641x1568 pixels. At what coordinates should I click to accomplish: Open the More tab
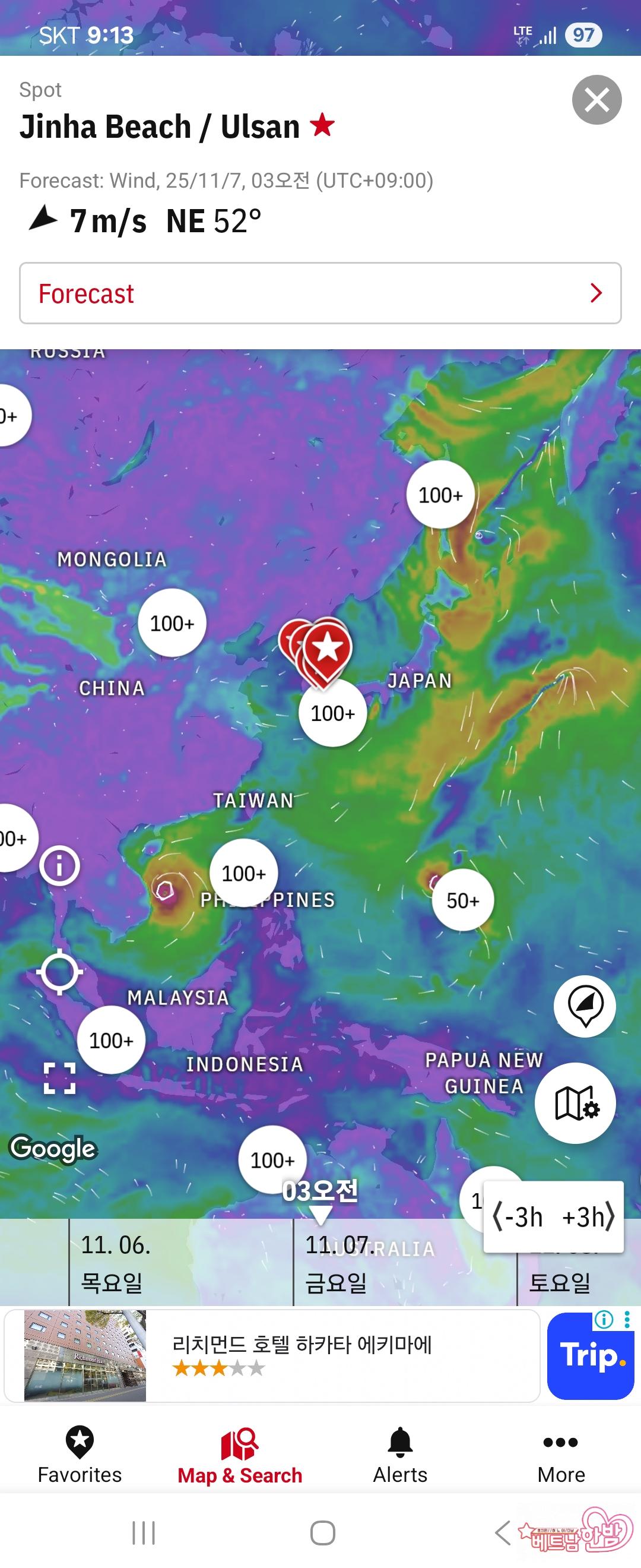tap(561, 1455)
